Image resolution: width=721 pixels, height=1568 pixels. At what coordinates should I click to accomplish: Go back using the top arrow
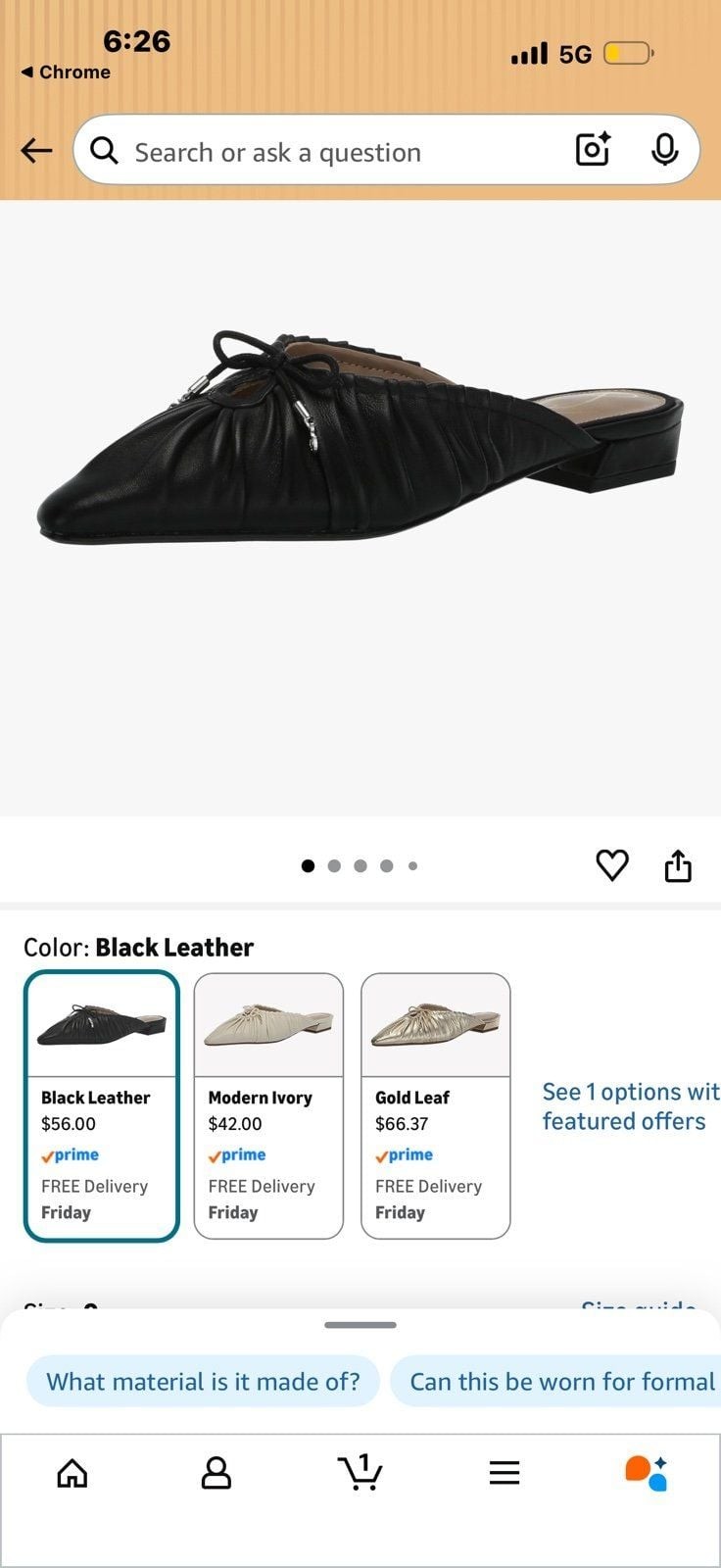pyautogui.click(x=36, y=150)
